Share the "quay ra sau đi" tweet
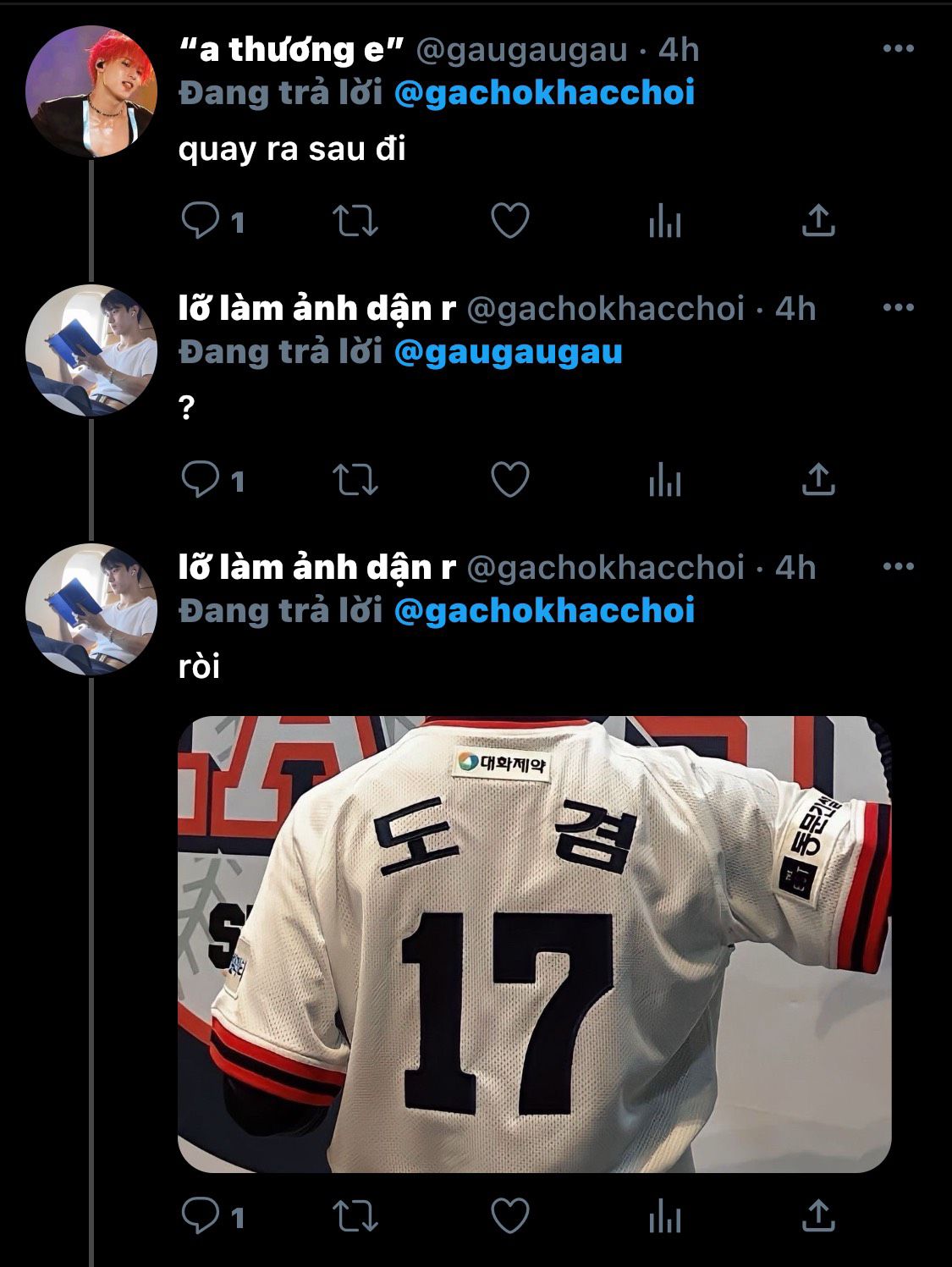 818,222
